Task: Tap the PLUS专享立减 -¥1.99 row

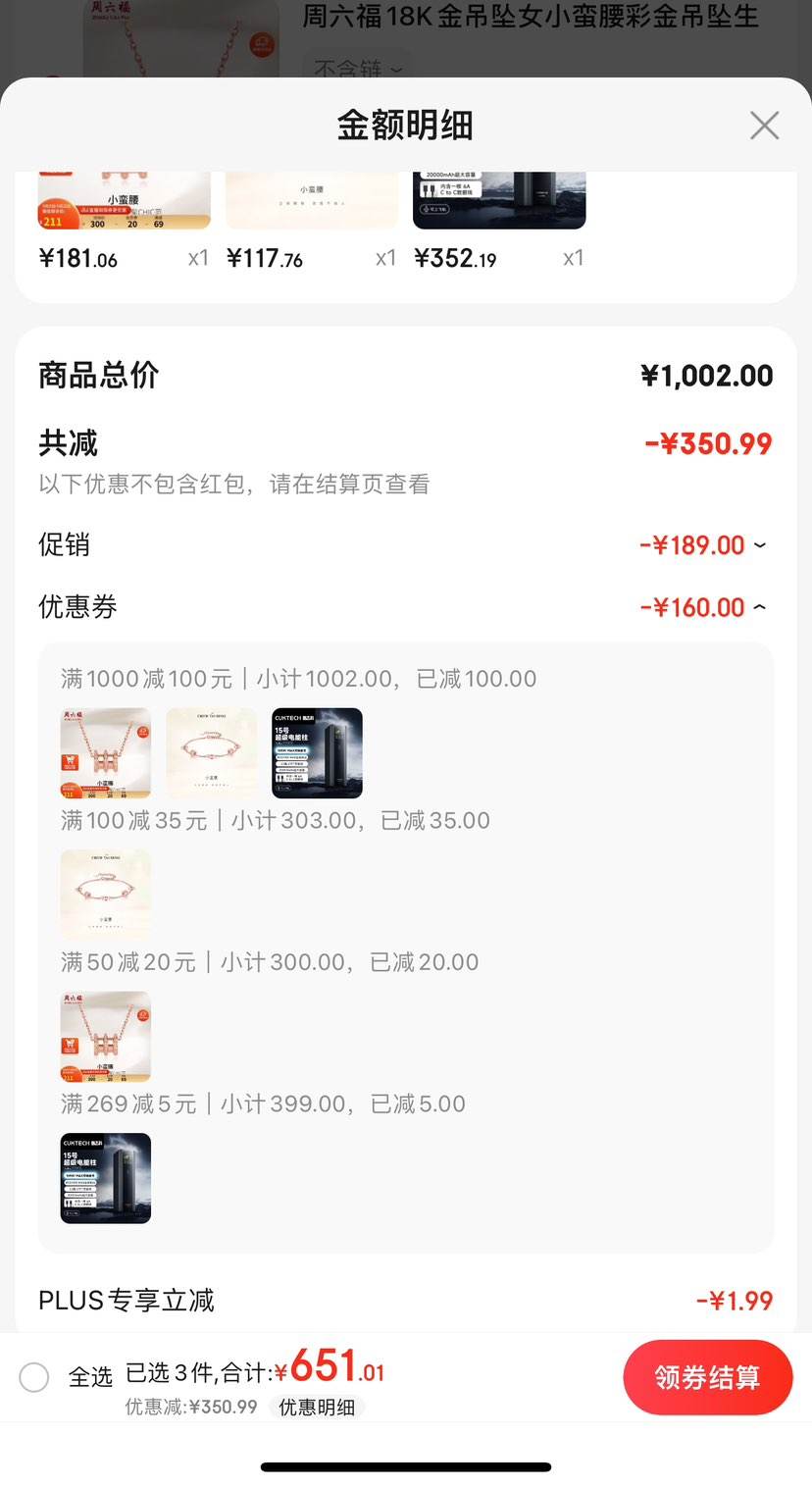Action: coord(406,1300)
